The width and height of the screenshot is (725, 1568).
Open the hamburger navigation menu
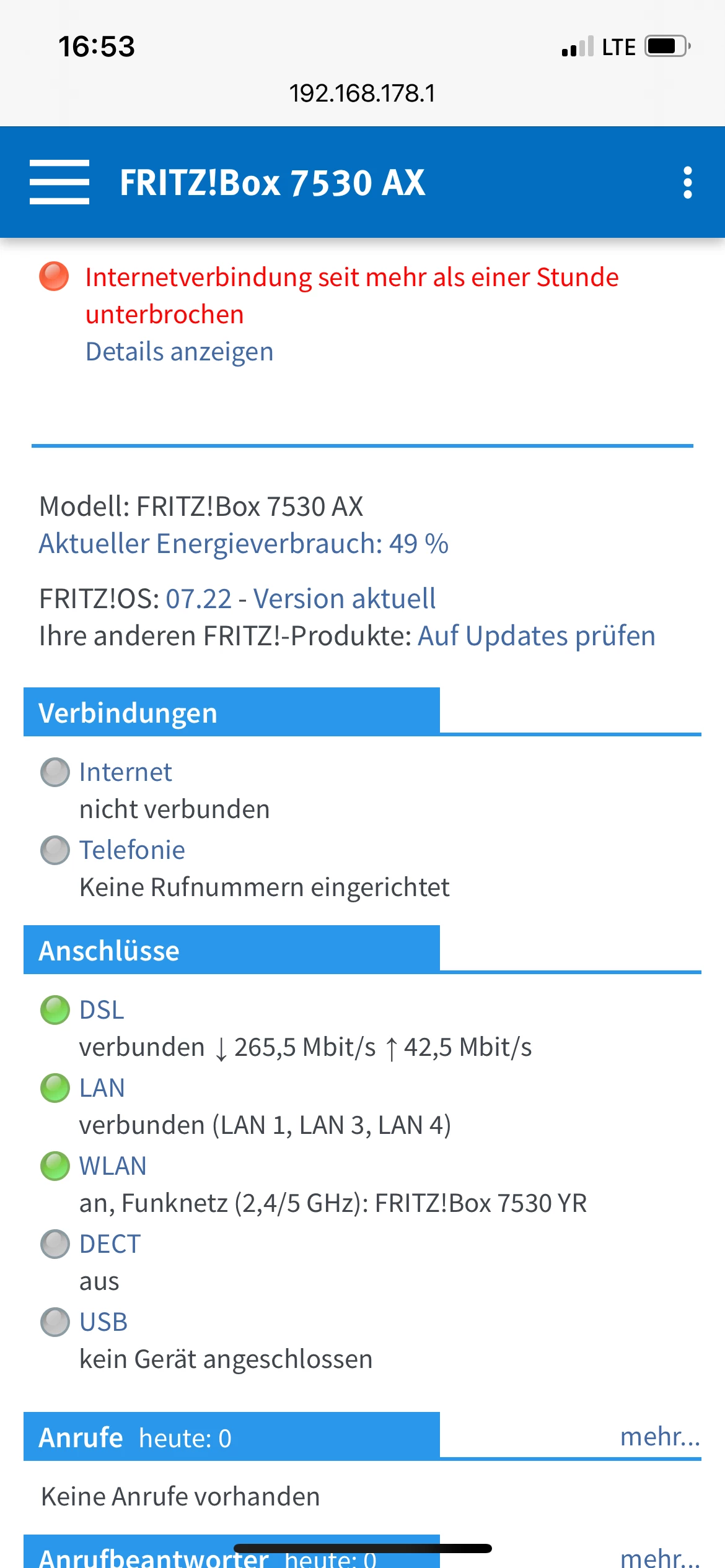[59, 182]
